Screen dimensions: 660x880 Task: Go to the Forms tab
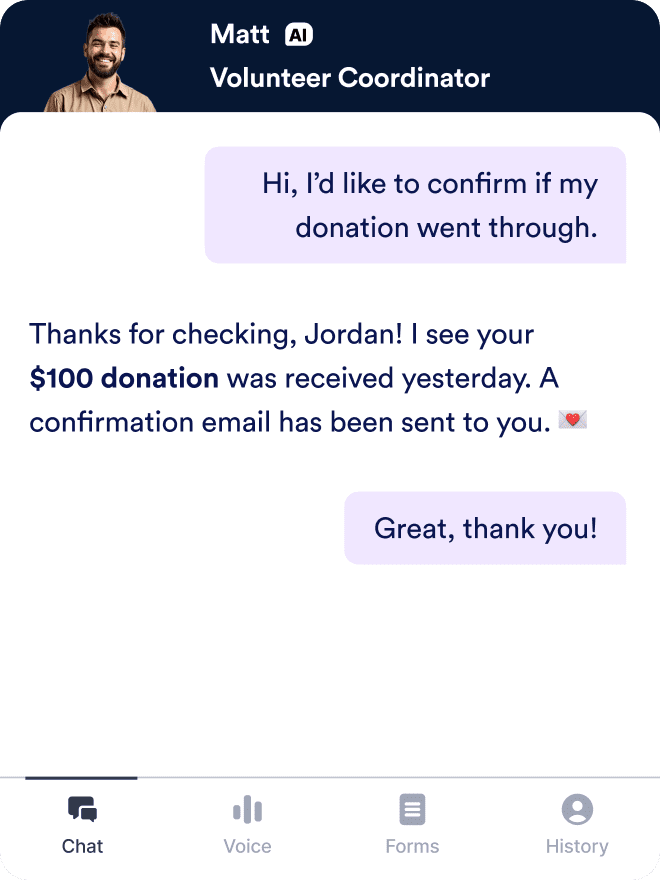tap(412, 825)
